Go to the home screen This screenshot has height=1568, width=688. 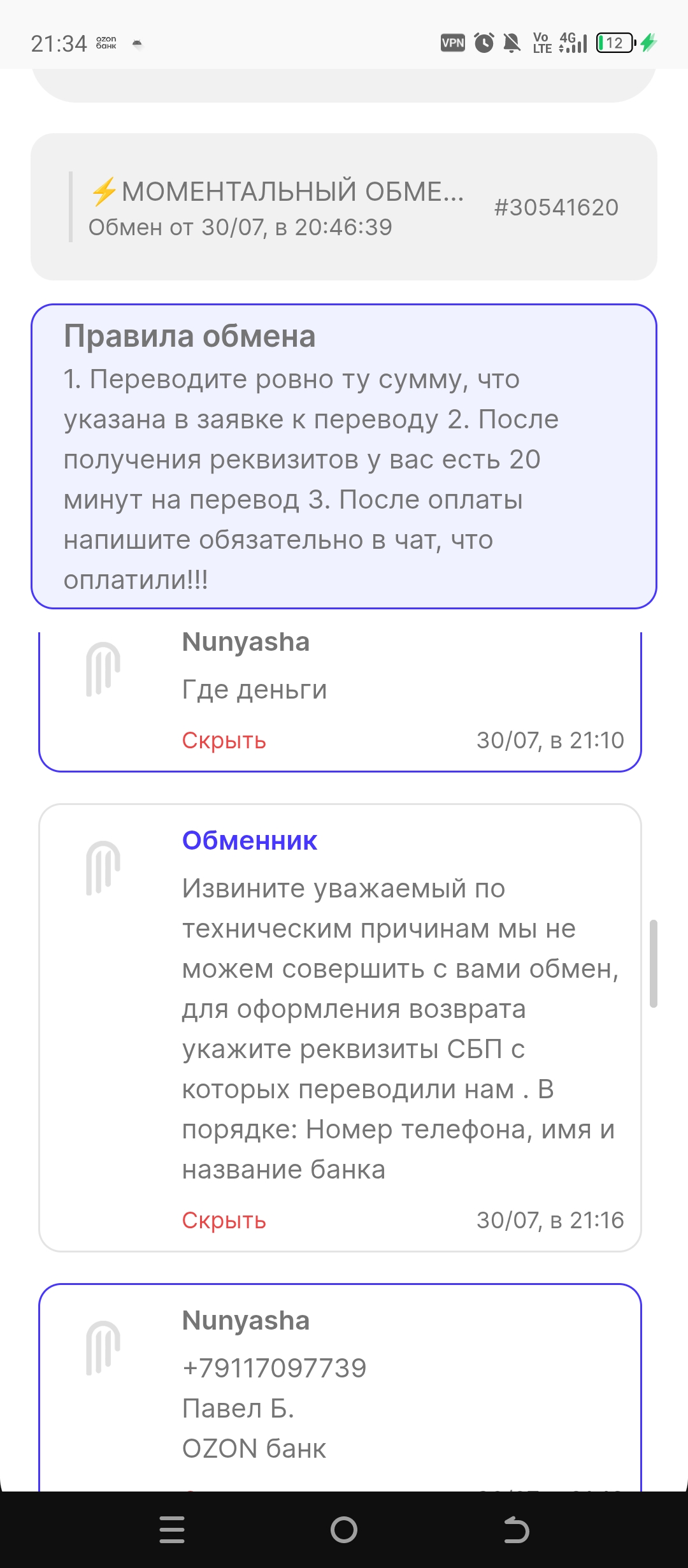click(344, 1530)
